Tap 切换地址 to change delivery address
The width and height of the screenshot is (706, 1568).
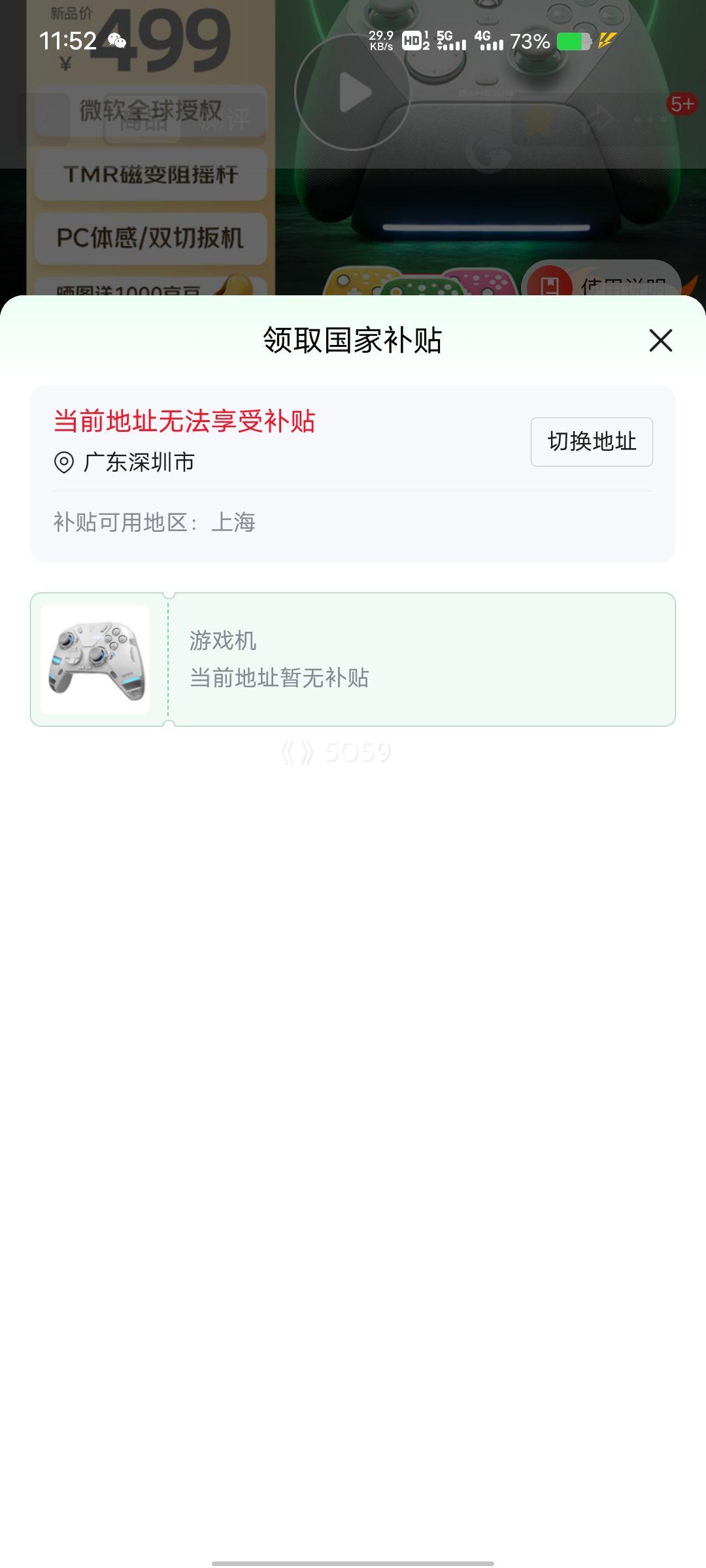tap(590, 442)
